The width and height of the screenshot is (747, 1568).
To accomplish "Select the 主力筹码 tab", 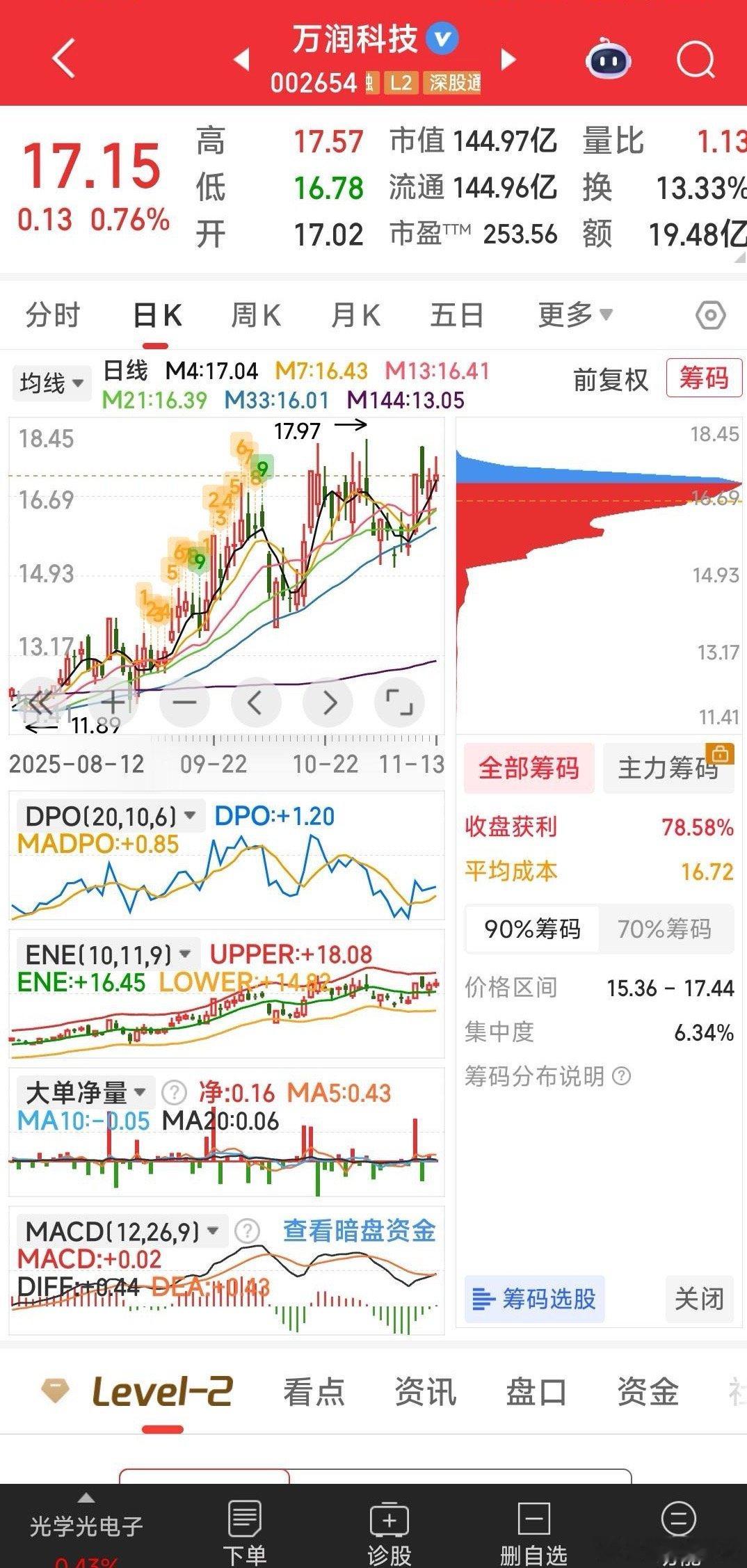I will click(668, 768).
